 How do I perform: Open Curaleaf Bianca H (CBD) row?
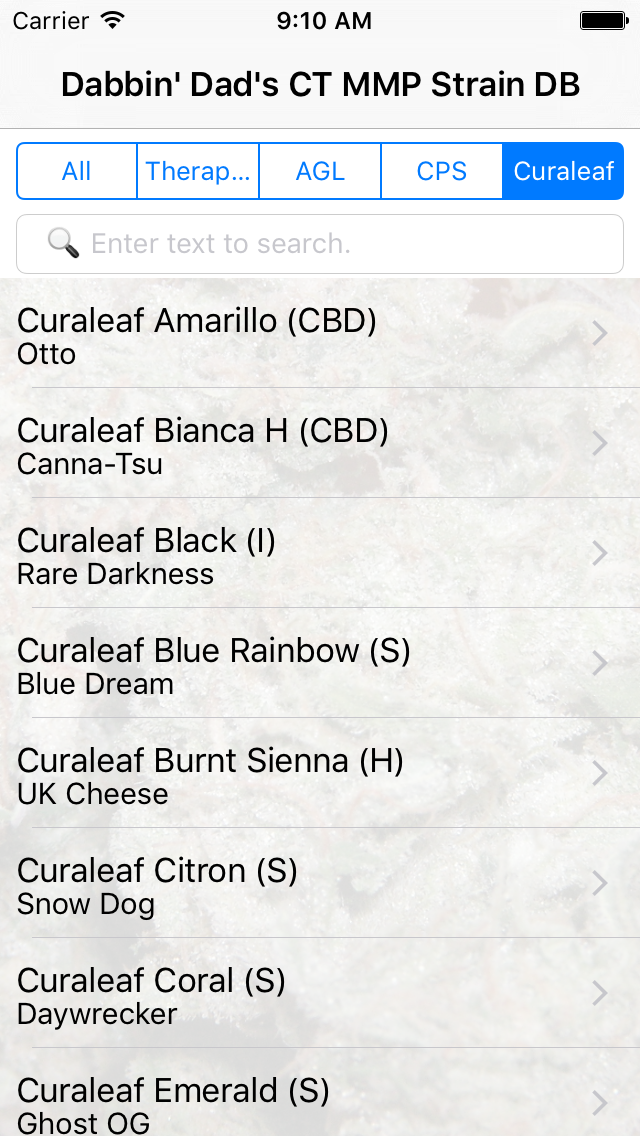pyautogui.click(x=320, y=443)
